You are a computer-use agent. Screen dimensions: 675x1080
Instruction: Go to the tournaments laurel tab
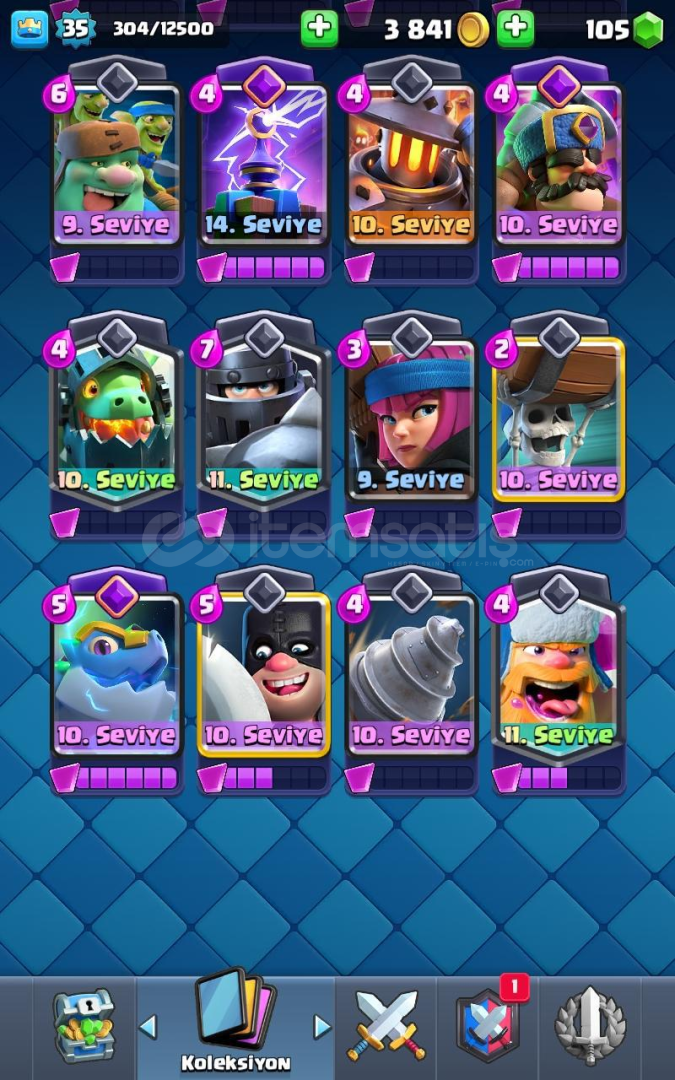pyautogui.click(x=590, y=1025)
